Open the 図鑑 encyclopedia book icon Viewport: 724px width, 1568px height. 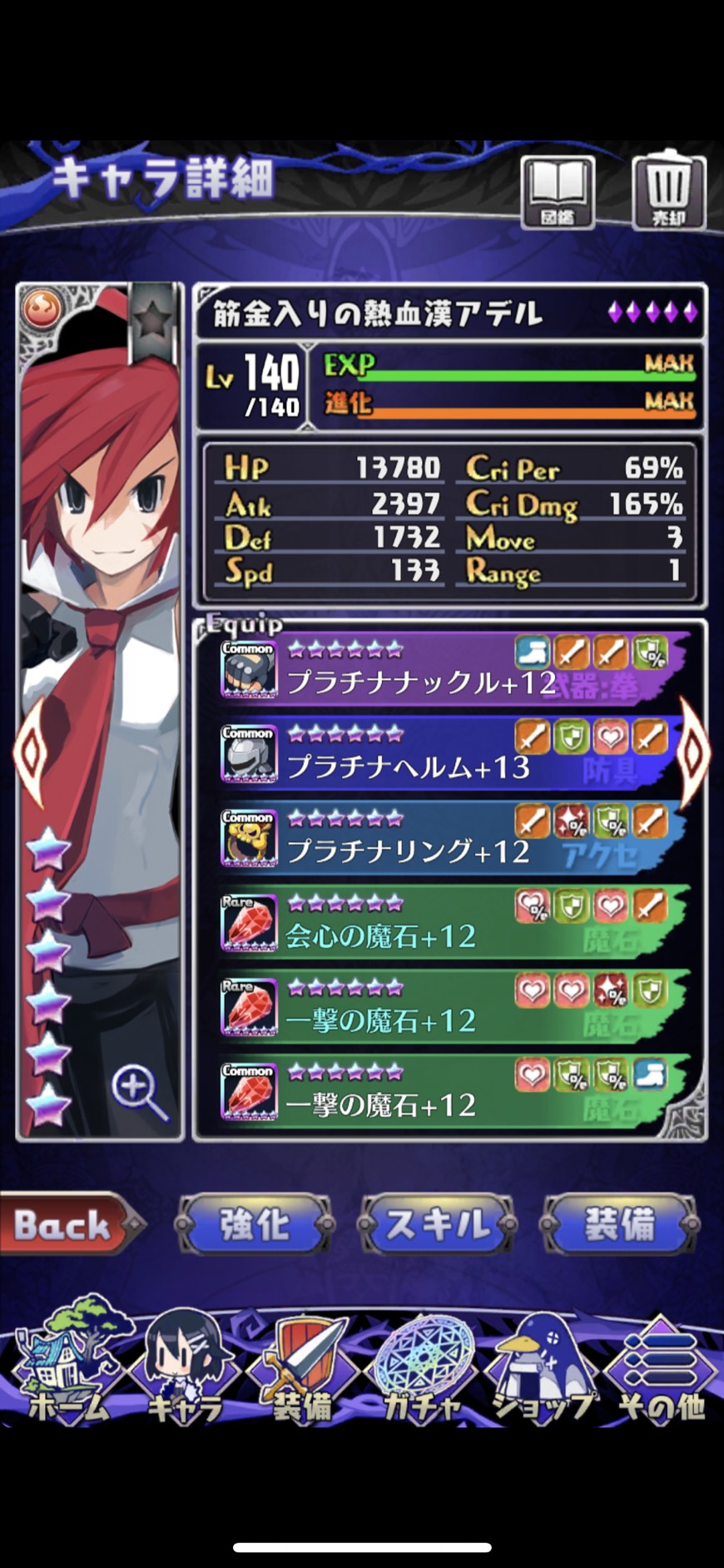[558, 192]
